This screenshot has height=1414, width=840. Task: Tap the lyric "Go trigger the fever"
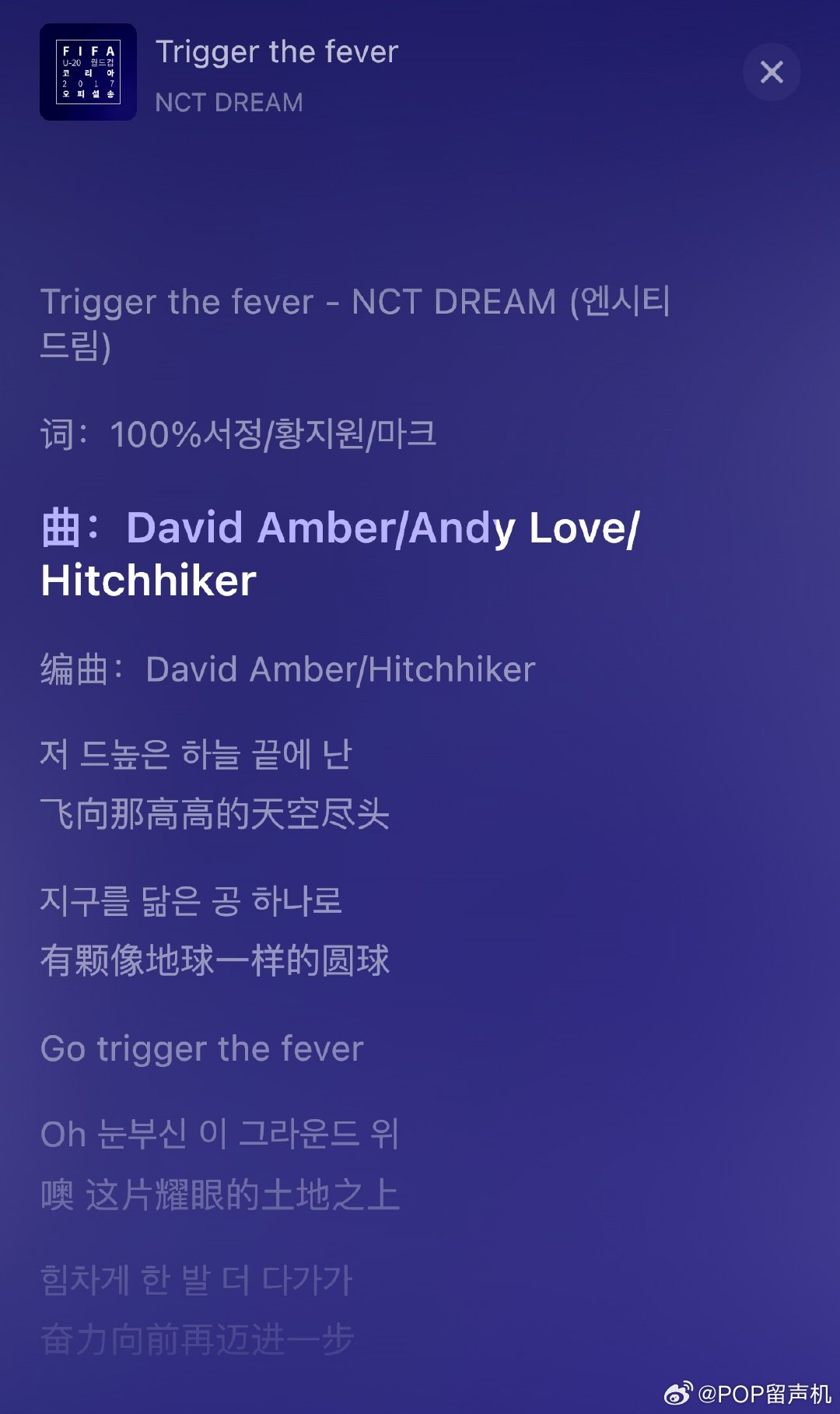[x=201, y=1048]
